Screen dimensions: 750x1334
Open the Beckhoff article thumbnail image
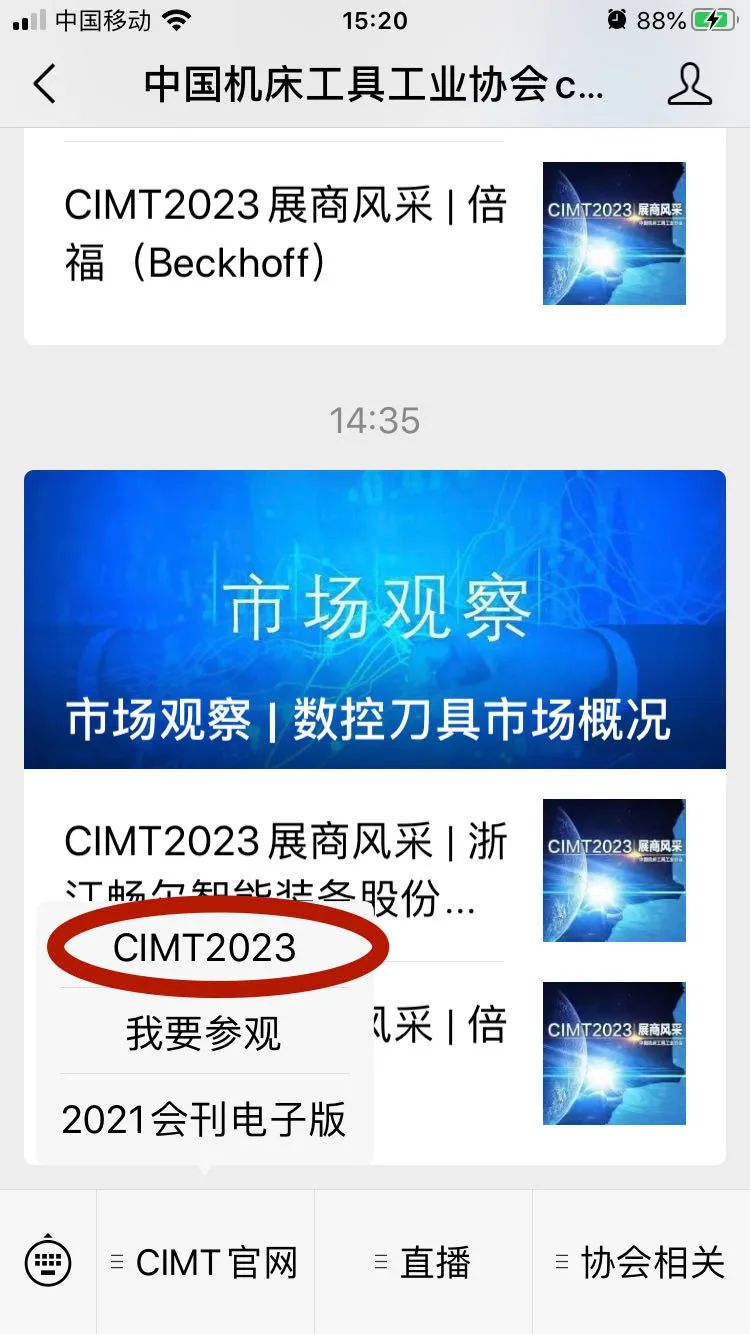click(614, 232)
